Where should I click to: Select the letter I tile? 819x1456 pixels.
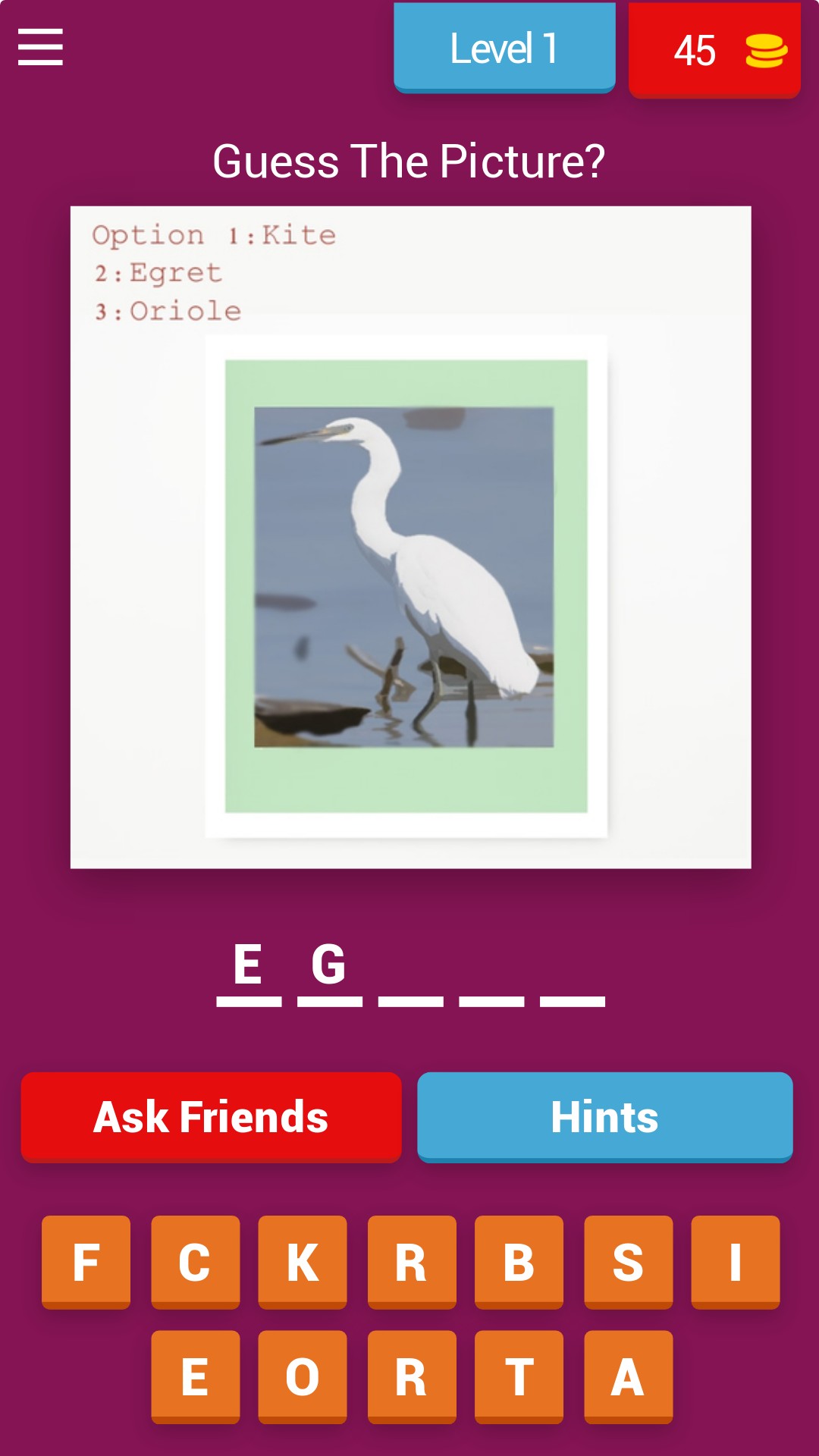pos(735,1262)
